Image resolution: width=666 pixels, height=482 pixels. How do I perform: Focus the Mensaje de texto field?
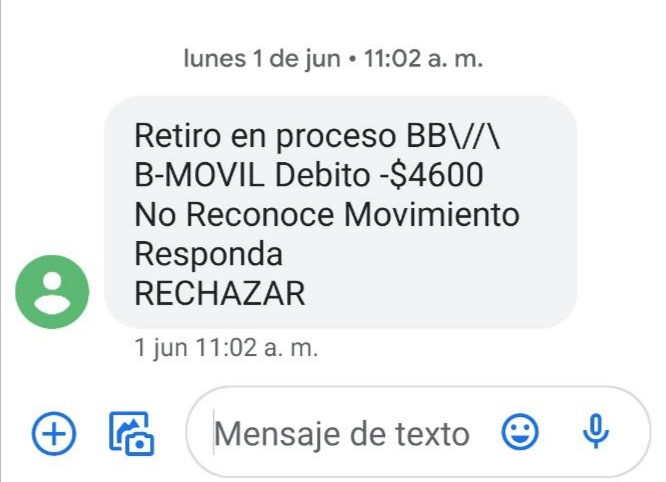(x=342, y=434)
